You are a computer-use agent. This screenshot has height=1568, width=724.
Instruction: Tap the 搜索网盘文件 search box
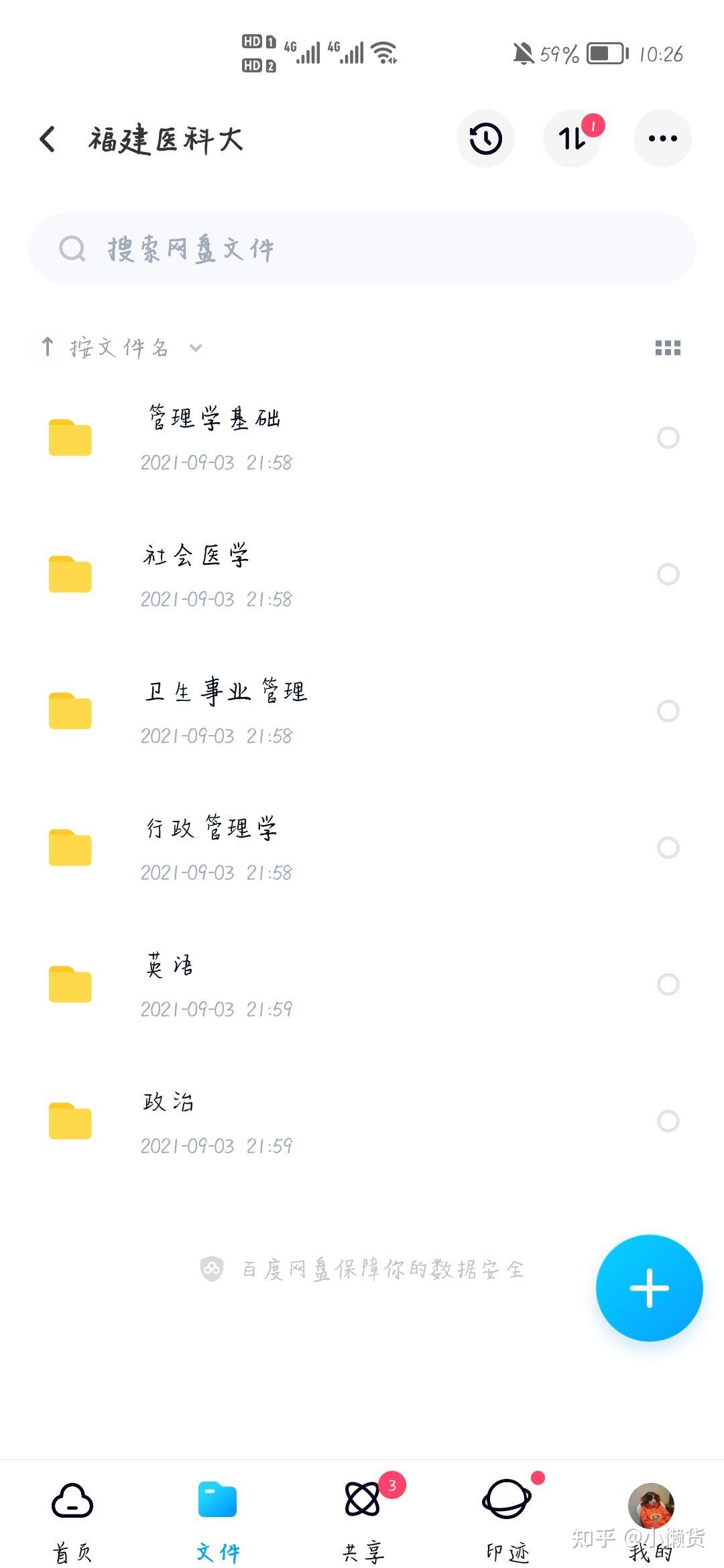pos(362,249)
